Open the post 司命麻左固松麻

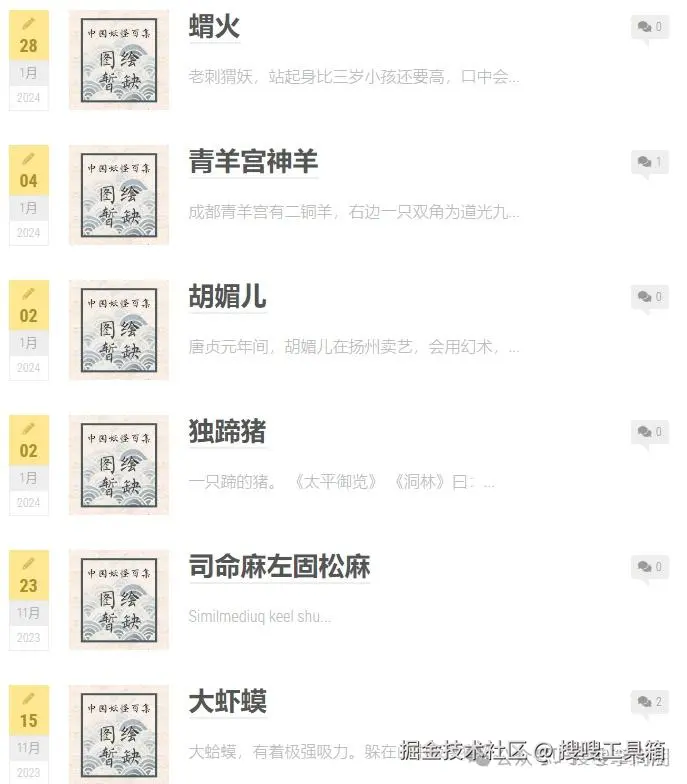279,567
